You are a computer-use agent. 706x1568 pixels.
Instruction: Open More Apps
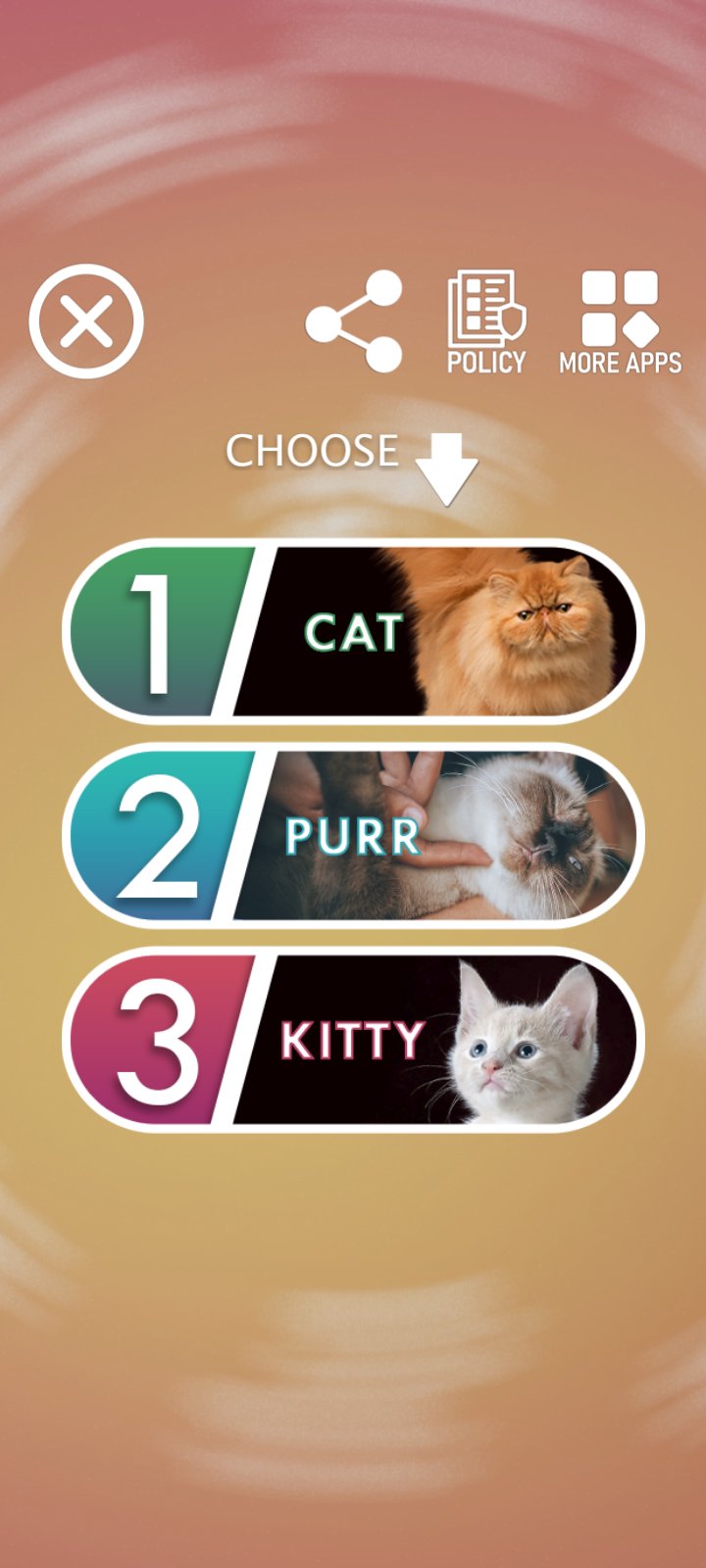(x=620, y=323)
